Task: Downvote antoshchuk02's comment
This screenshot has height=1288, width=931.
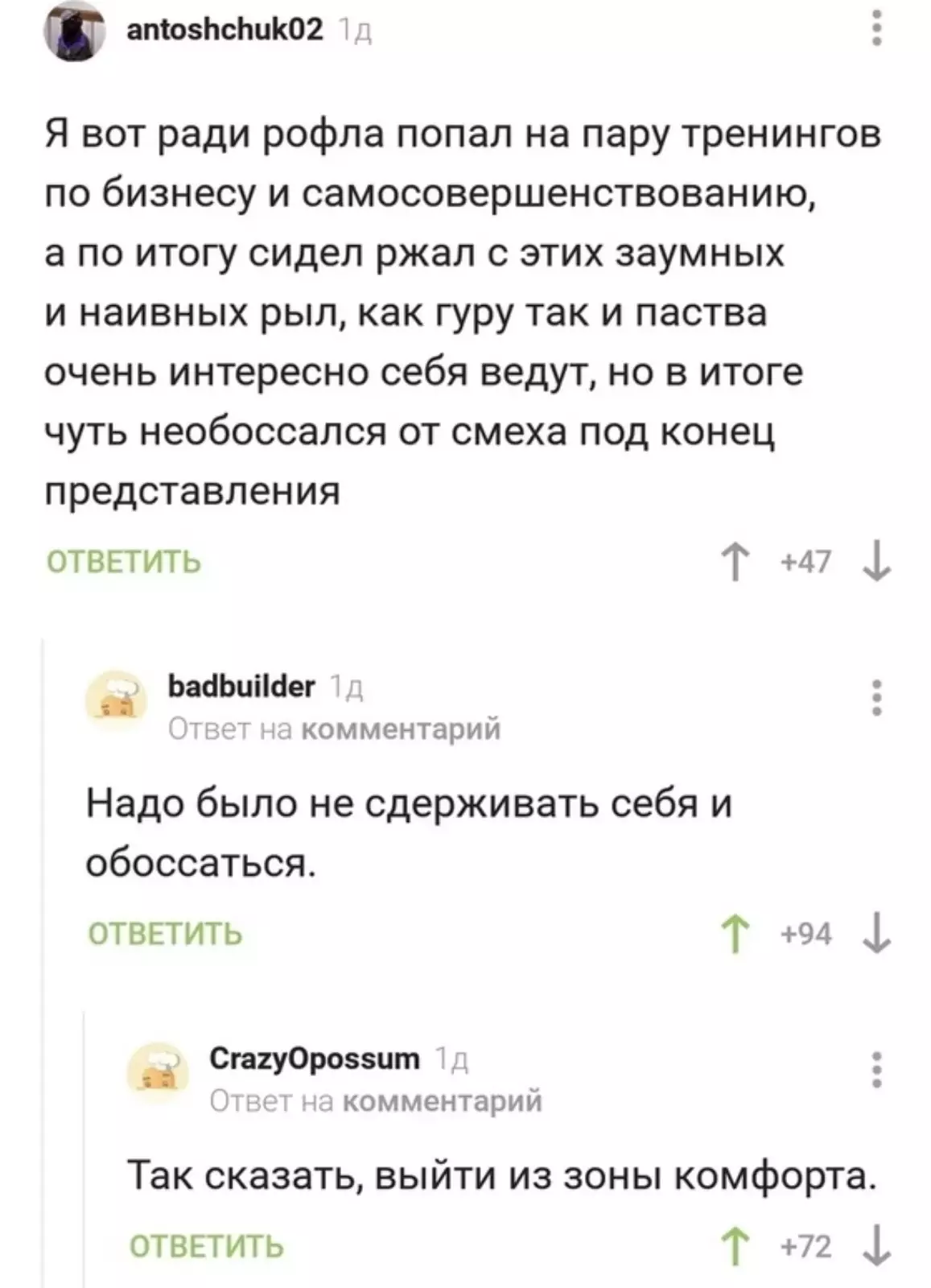Action: pos(876,561)
